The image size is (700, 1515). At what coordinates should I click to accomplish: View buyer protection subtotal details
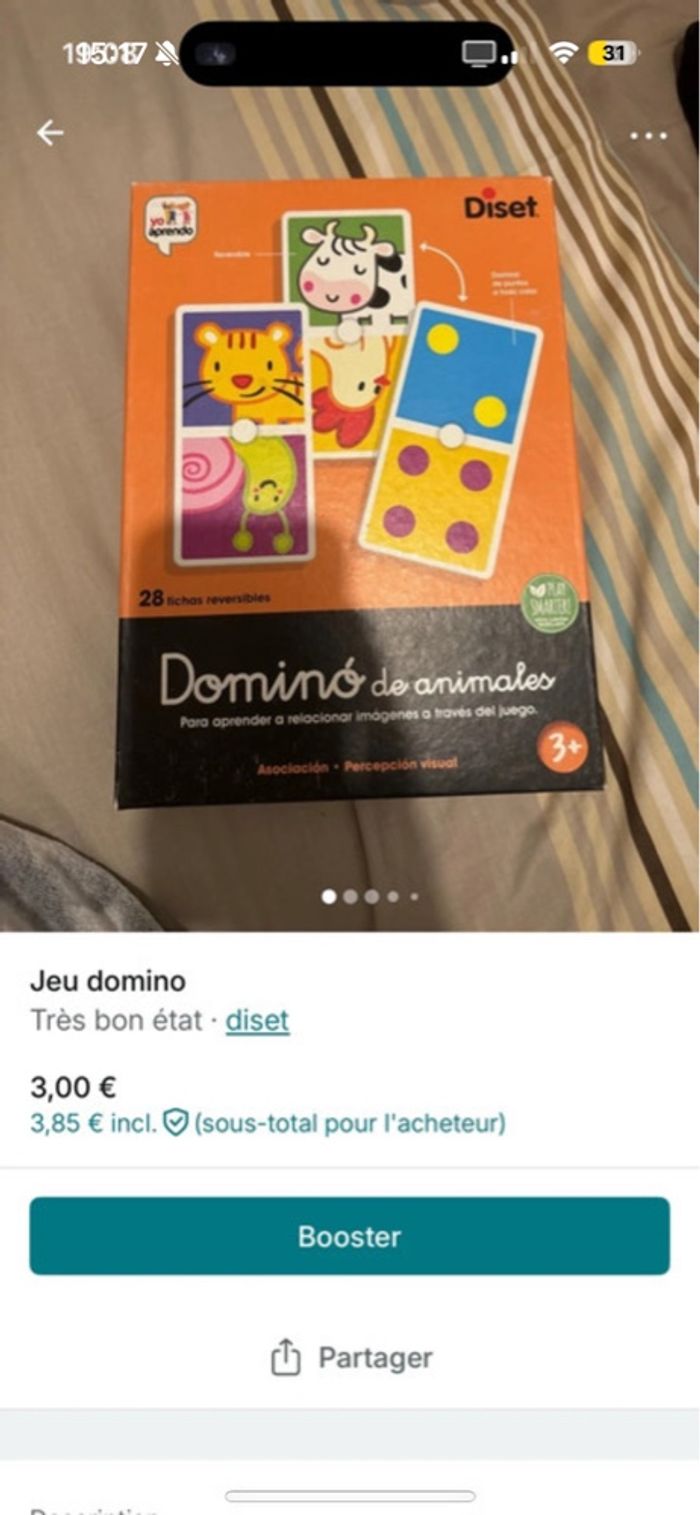click(268, 1124)
